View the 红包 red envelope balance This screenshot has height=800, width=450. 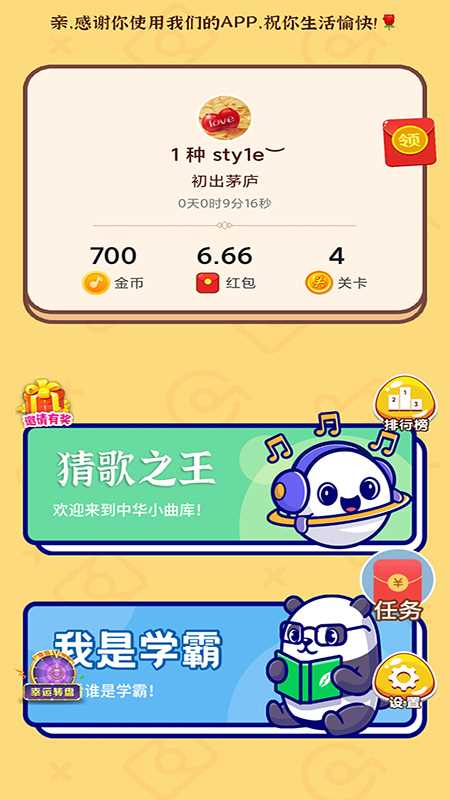[225, 269]
